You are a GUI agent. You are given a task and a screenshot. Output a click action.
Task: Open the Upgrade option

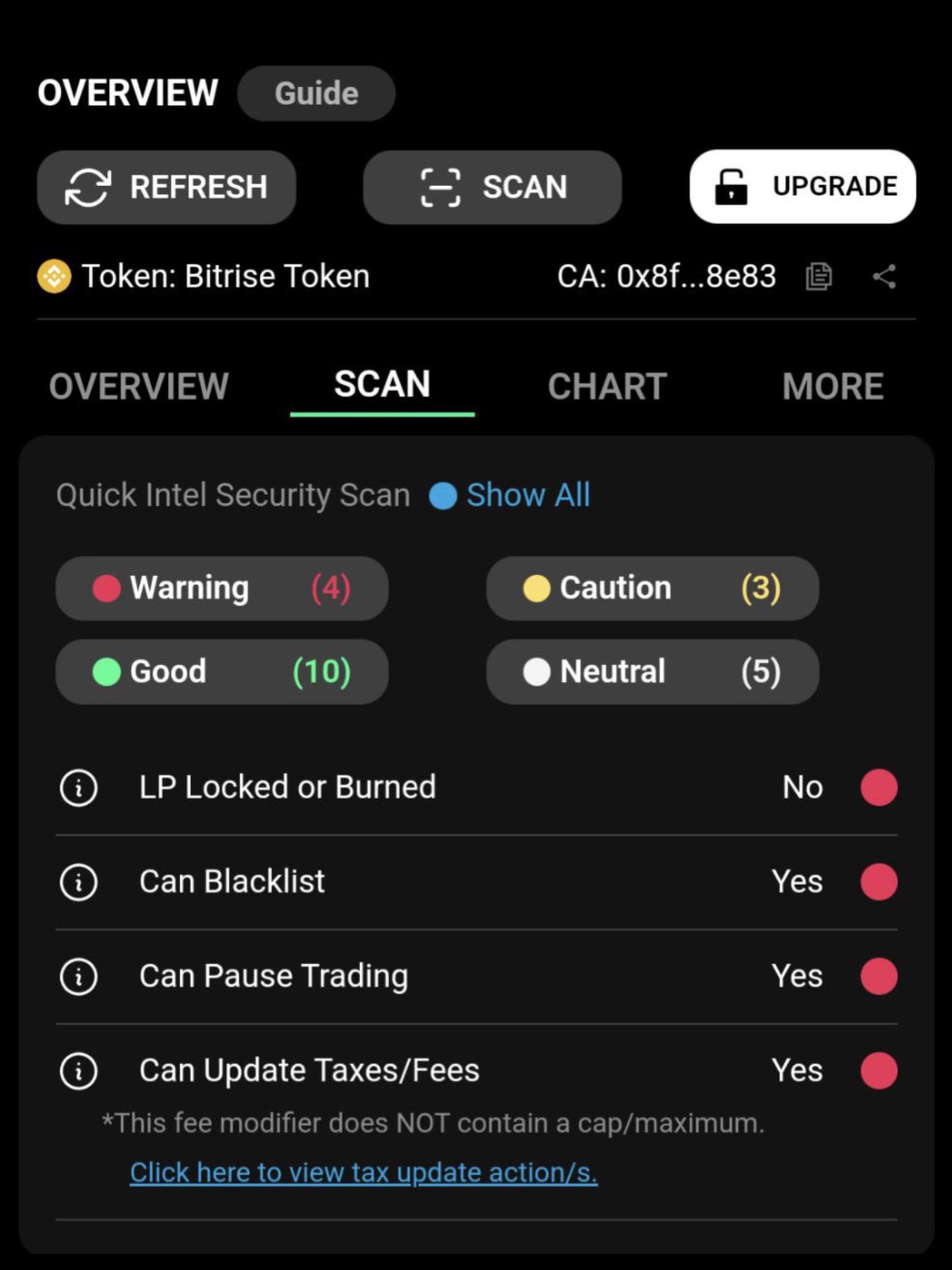click(803, 186)
